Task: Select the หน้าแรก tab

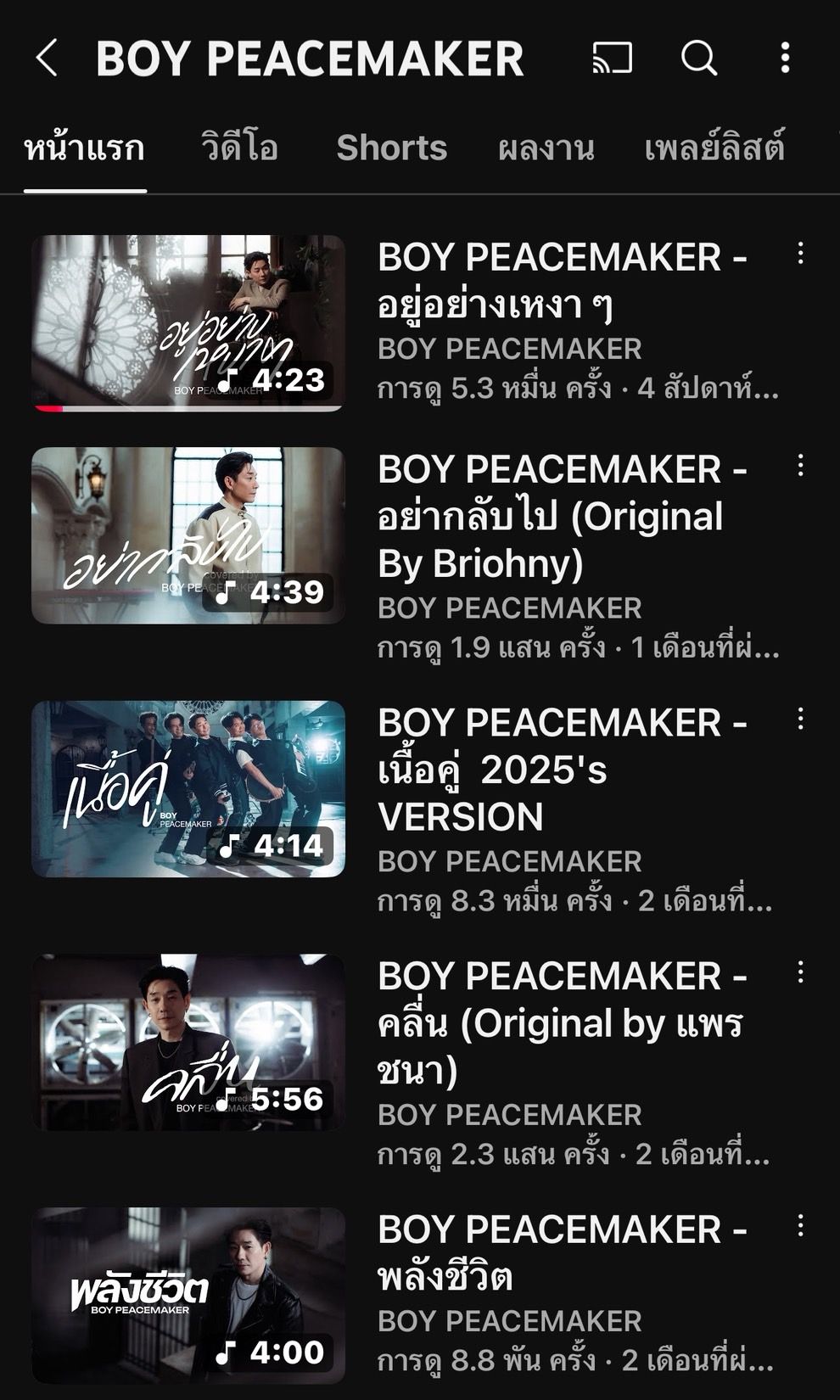Action: 84,148
